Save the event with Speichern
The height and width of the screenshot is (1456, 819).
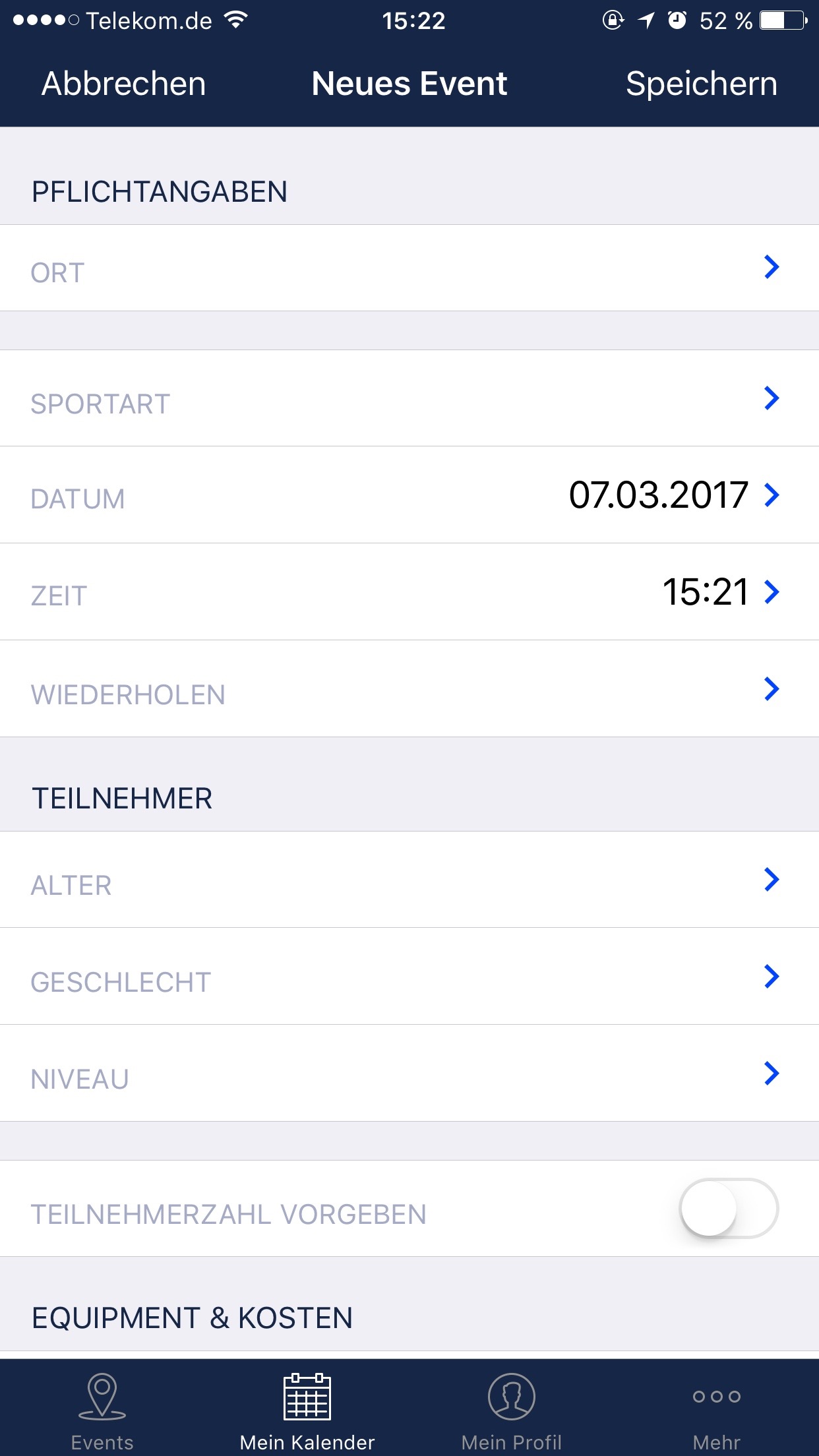click(701, 84)
